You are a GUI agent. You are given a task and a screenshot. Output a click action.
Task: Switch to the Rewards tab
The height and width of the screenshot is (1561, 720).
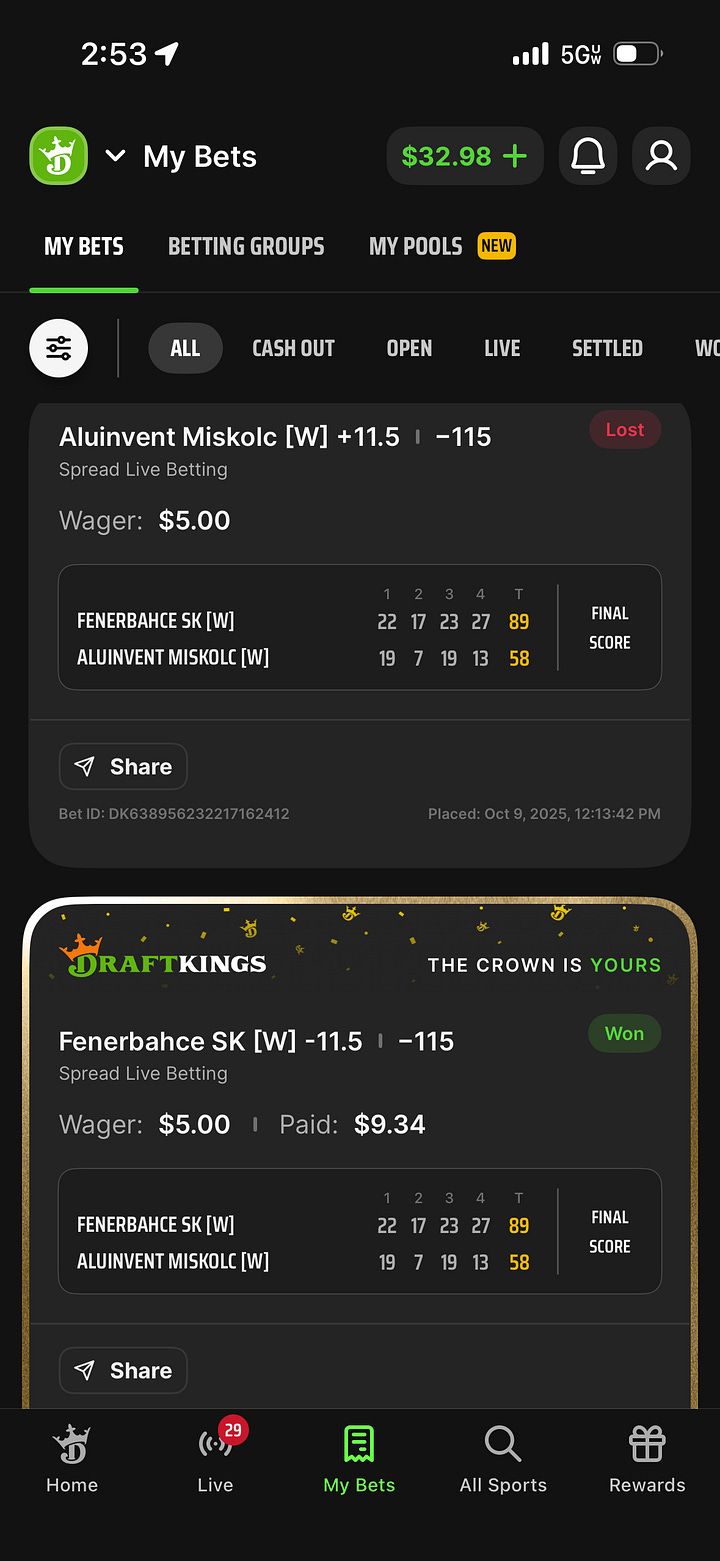click(x=647, y=1460)
